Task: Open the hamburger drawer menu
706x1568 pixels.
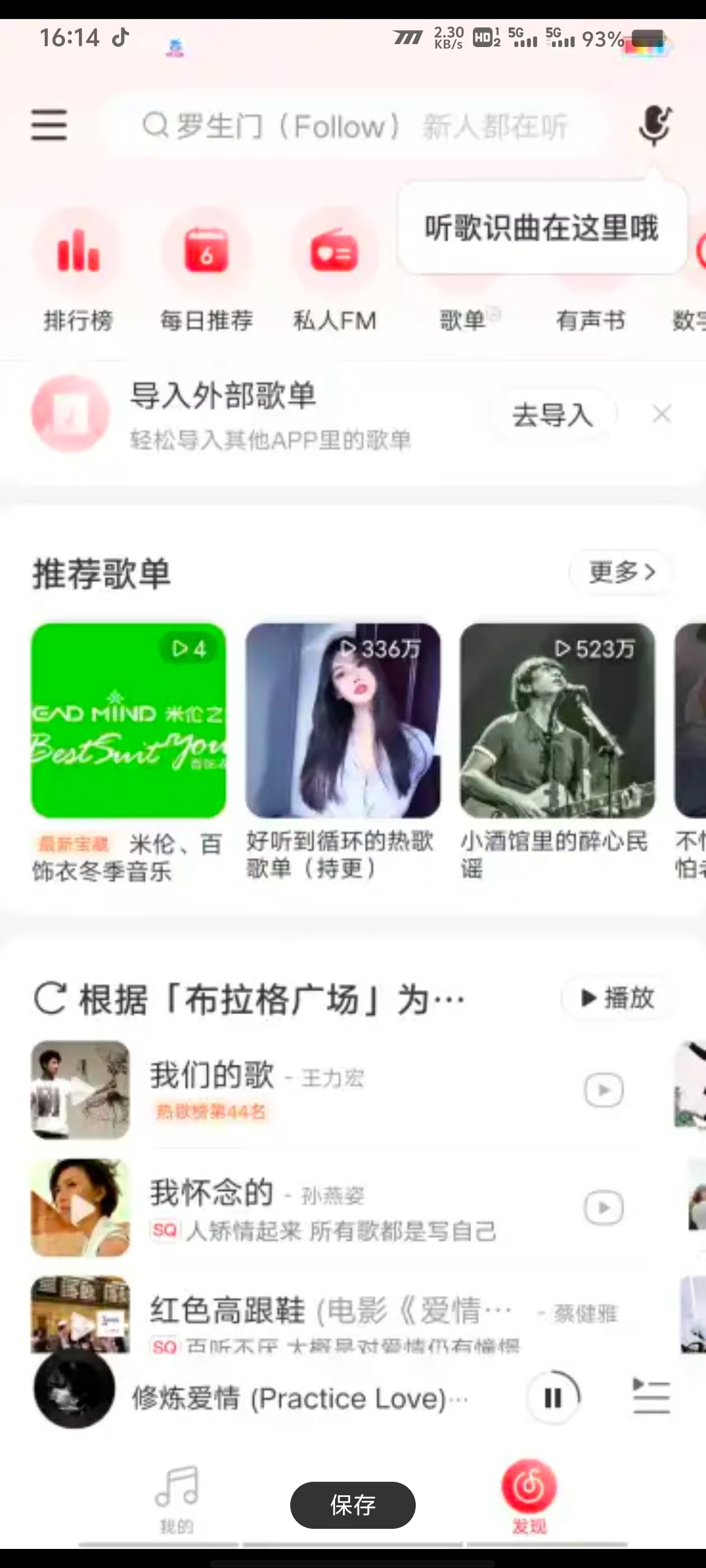Action: [49, 125]
